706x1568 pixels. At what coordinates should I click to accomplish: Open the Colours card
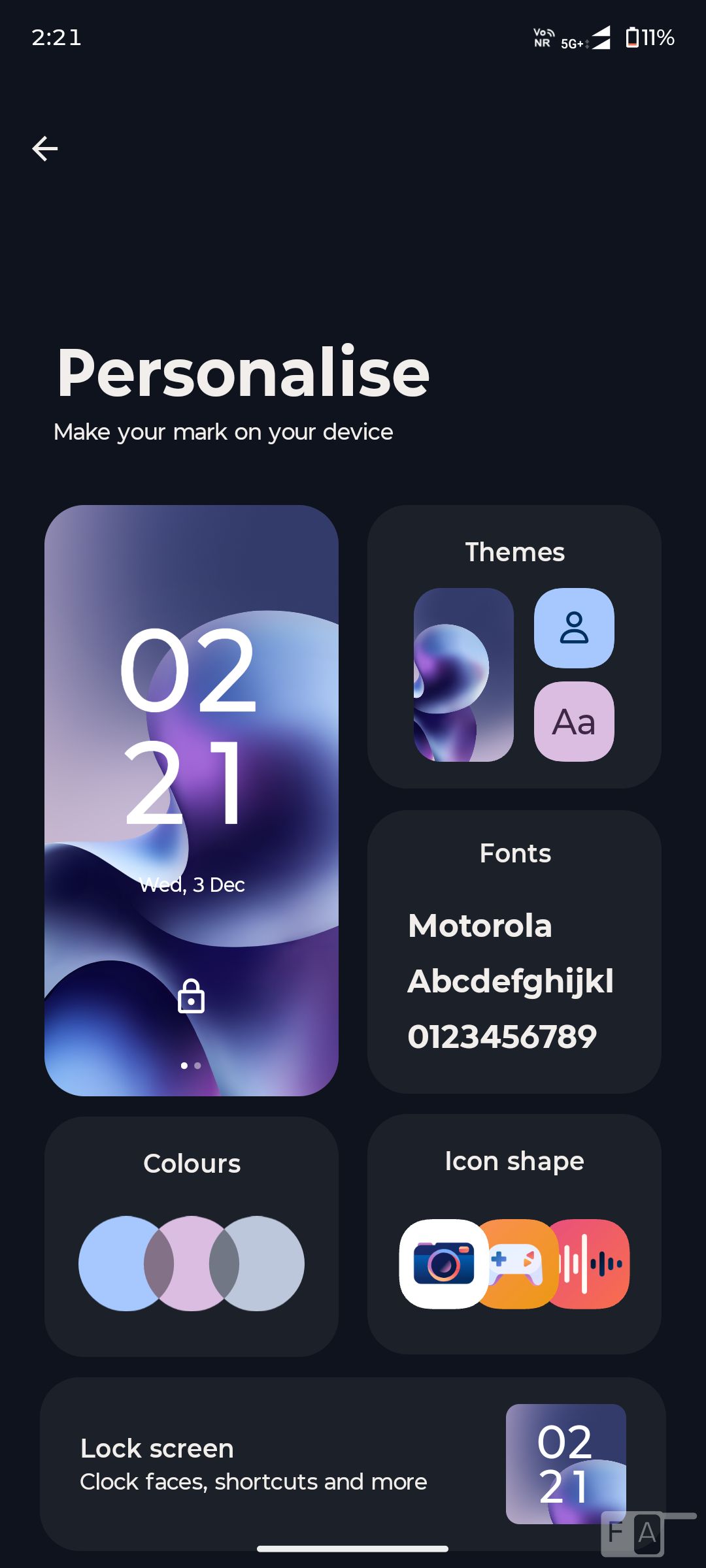[191, 1236]
